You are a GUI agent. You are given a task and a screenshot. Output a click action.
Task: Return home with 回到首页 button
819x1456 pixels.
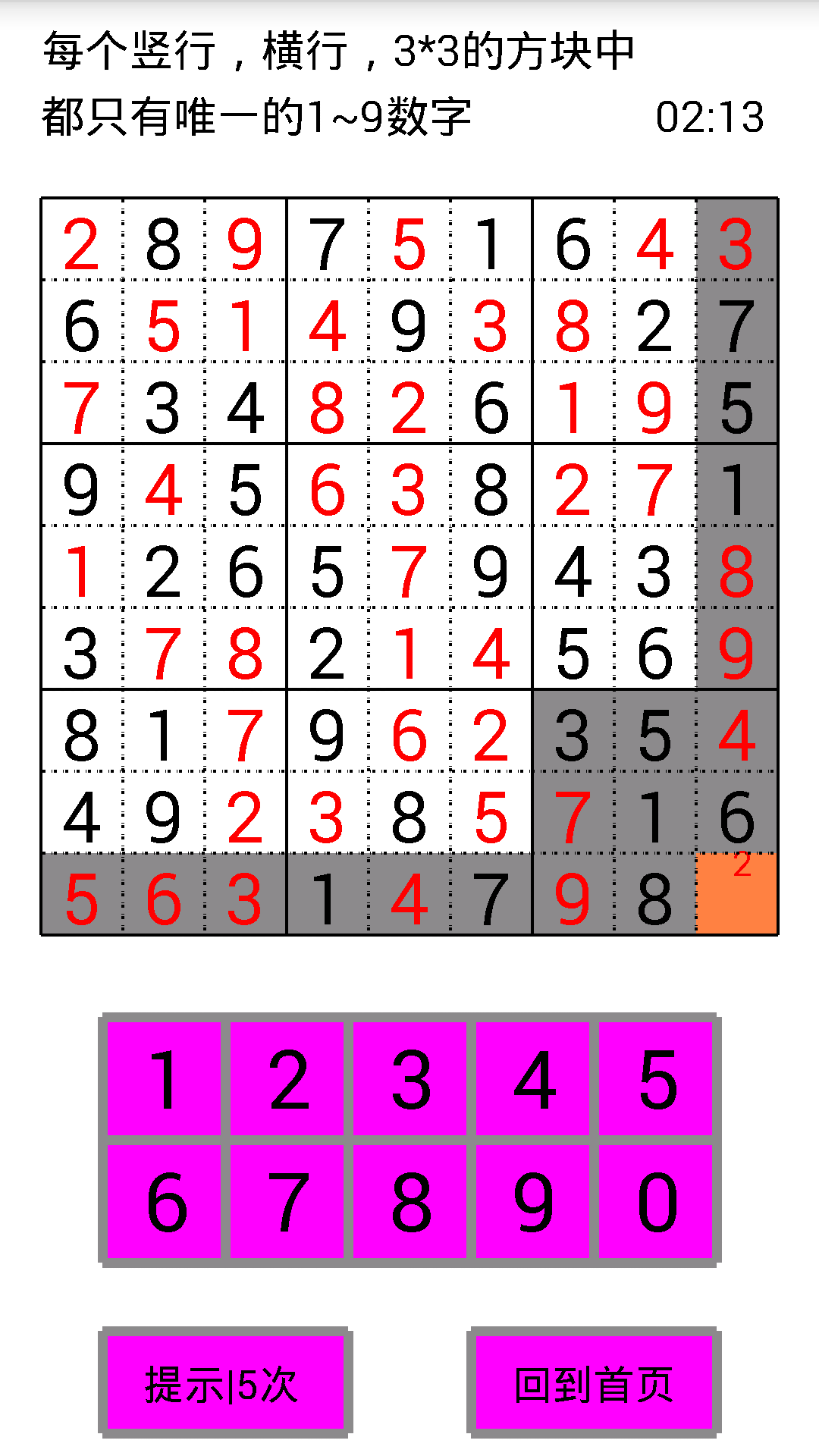[x=594, y=1382]
